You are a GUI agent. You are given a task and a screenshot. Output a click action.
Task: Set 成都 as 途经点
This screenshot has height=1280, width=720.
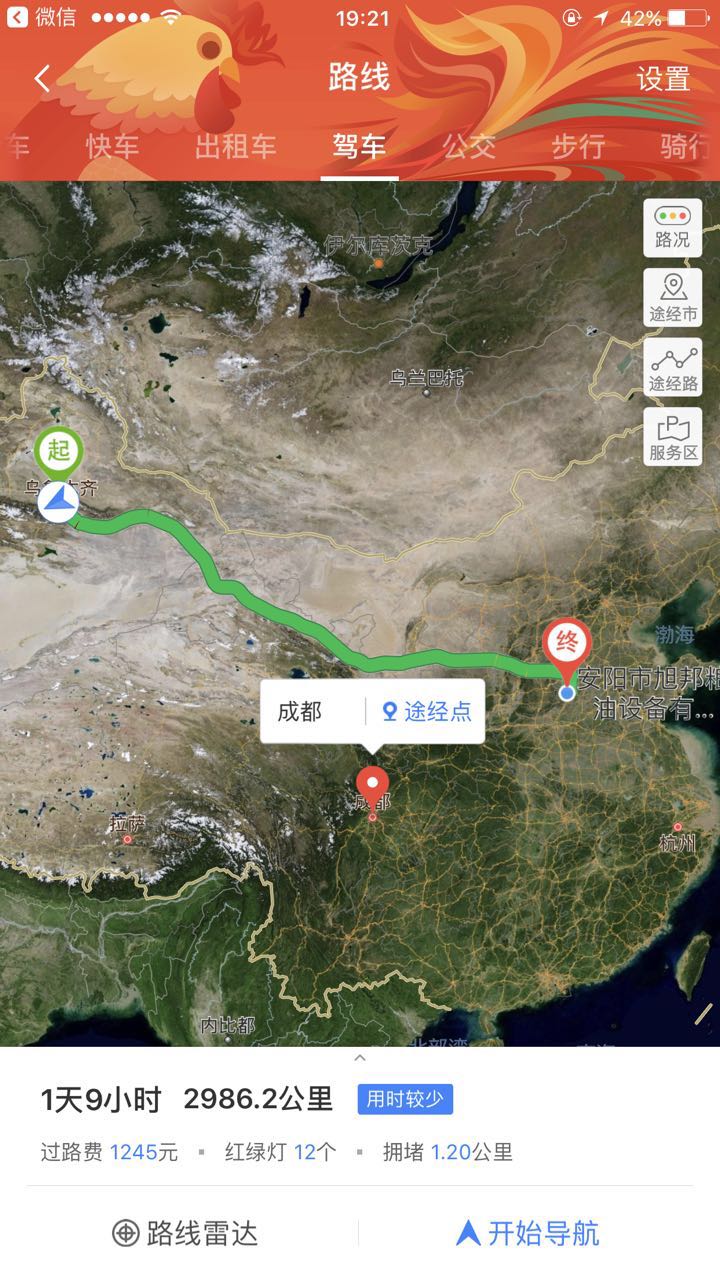(427, 712)
